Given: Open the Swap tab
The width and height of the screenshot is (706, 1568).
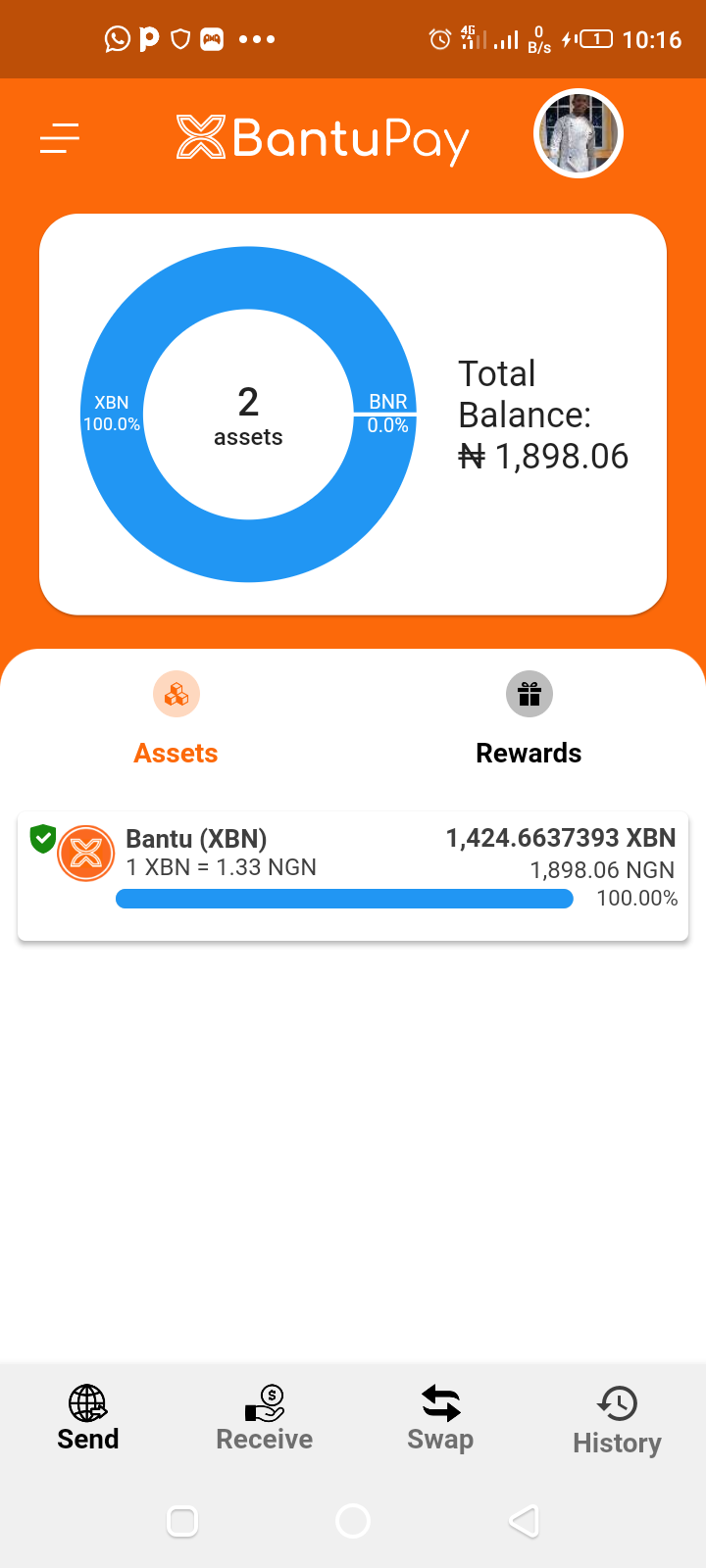Looking at the screenshot, I should tap(441, 1418).
